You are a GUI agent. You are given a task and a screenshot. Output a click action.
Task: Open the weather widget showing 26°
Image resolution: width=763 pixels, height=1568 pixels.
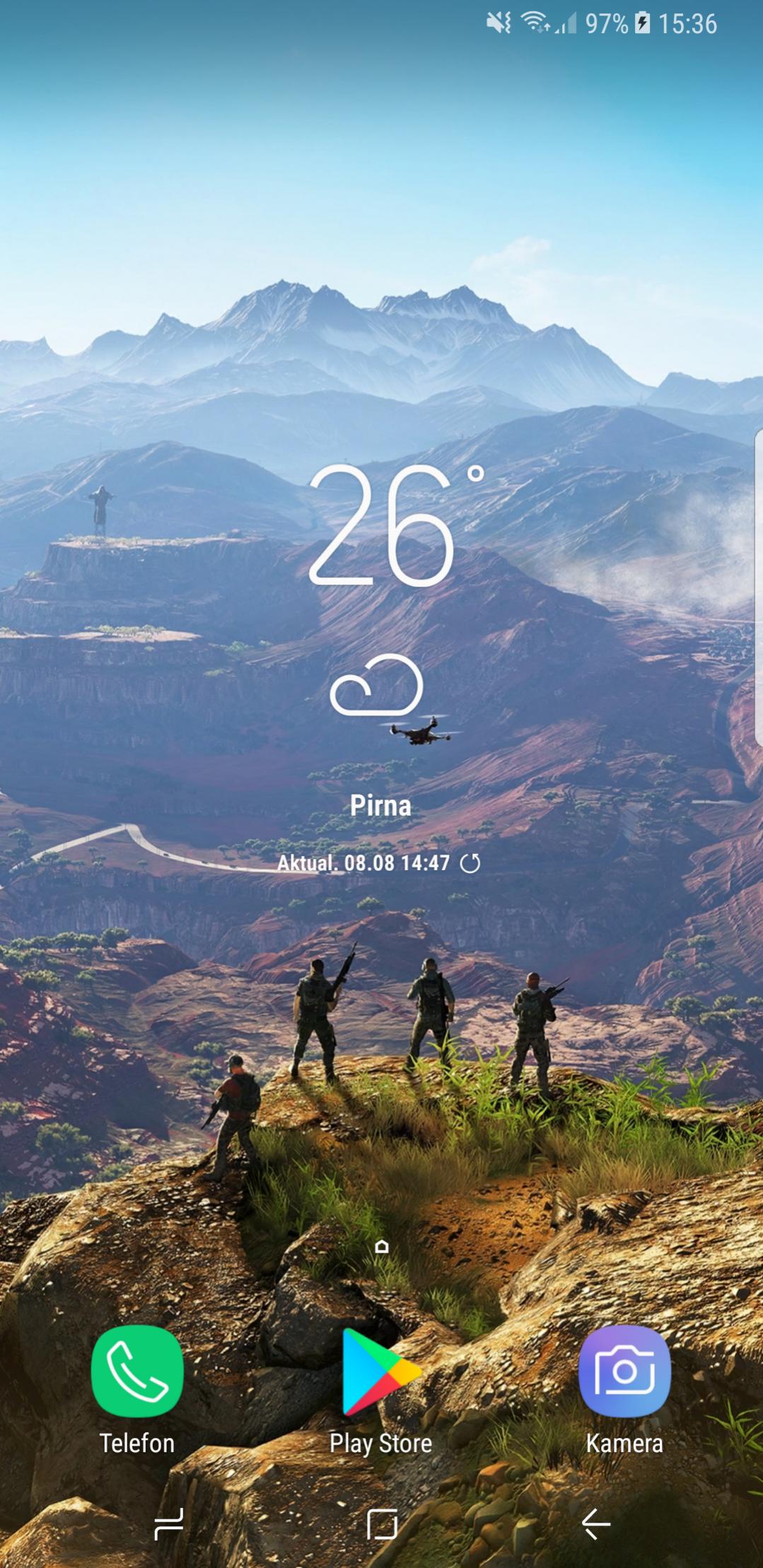[x=380, y=527]
